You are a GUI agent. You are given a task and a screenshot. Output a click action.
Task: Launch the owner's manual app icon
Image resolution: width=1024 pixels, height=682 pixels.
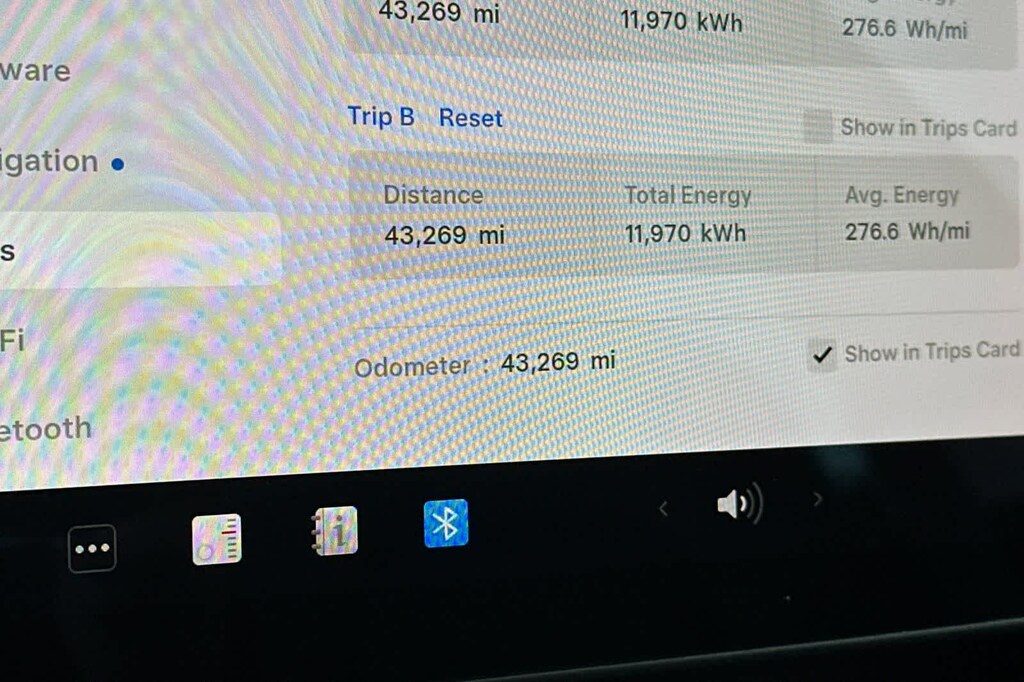(335, 531)
